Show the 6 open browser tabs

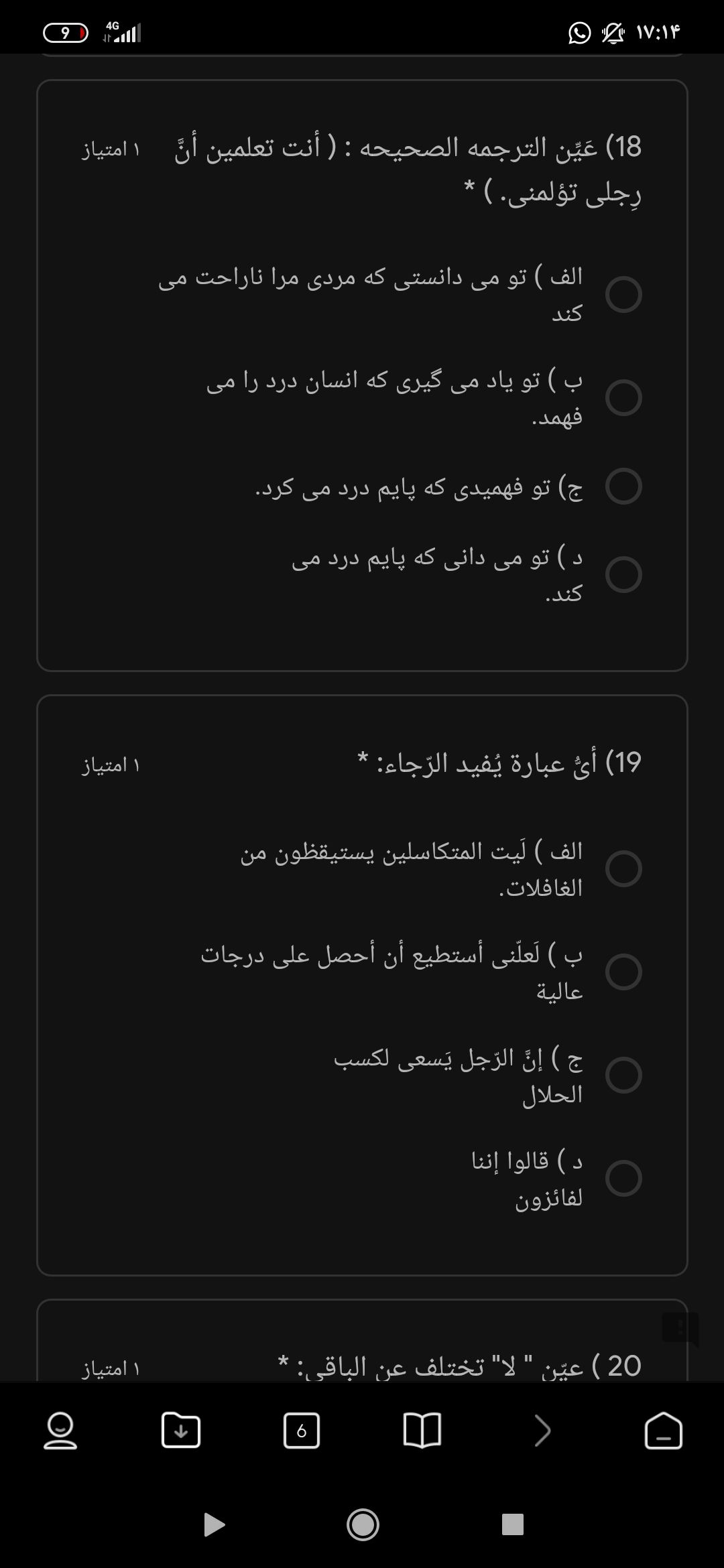302,1431
